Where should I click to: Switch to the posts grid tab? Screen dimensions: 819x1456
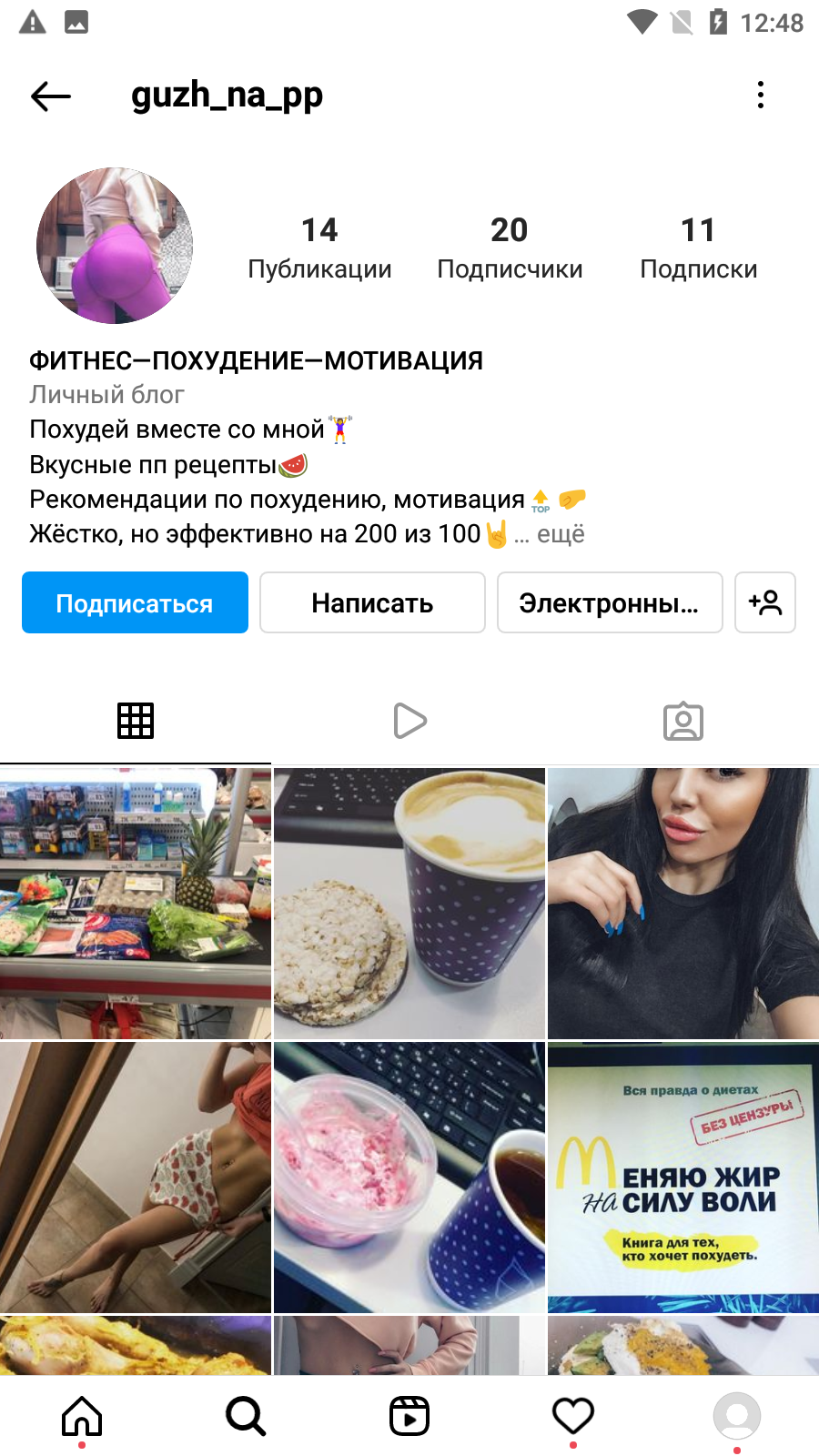[136, 721]
